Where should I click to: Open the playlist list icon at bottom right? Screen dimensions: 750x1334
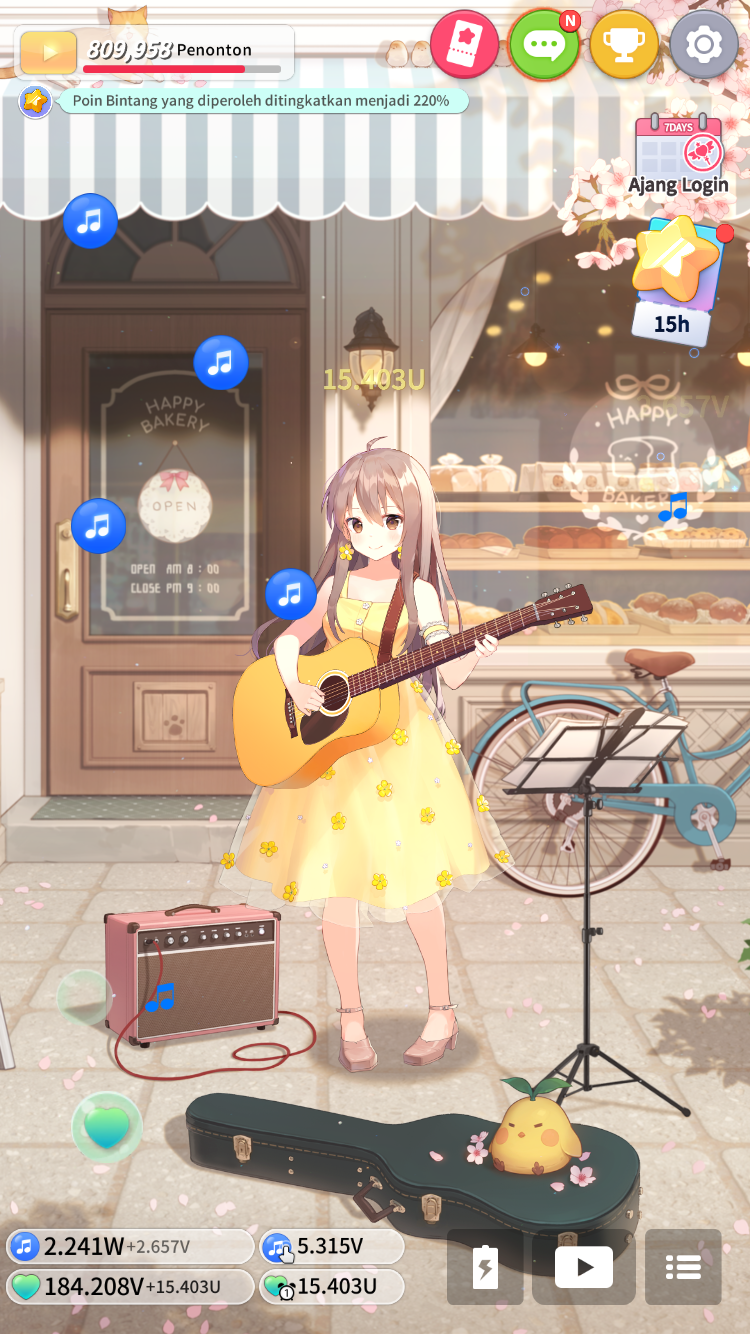click(683, 1266)
